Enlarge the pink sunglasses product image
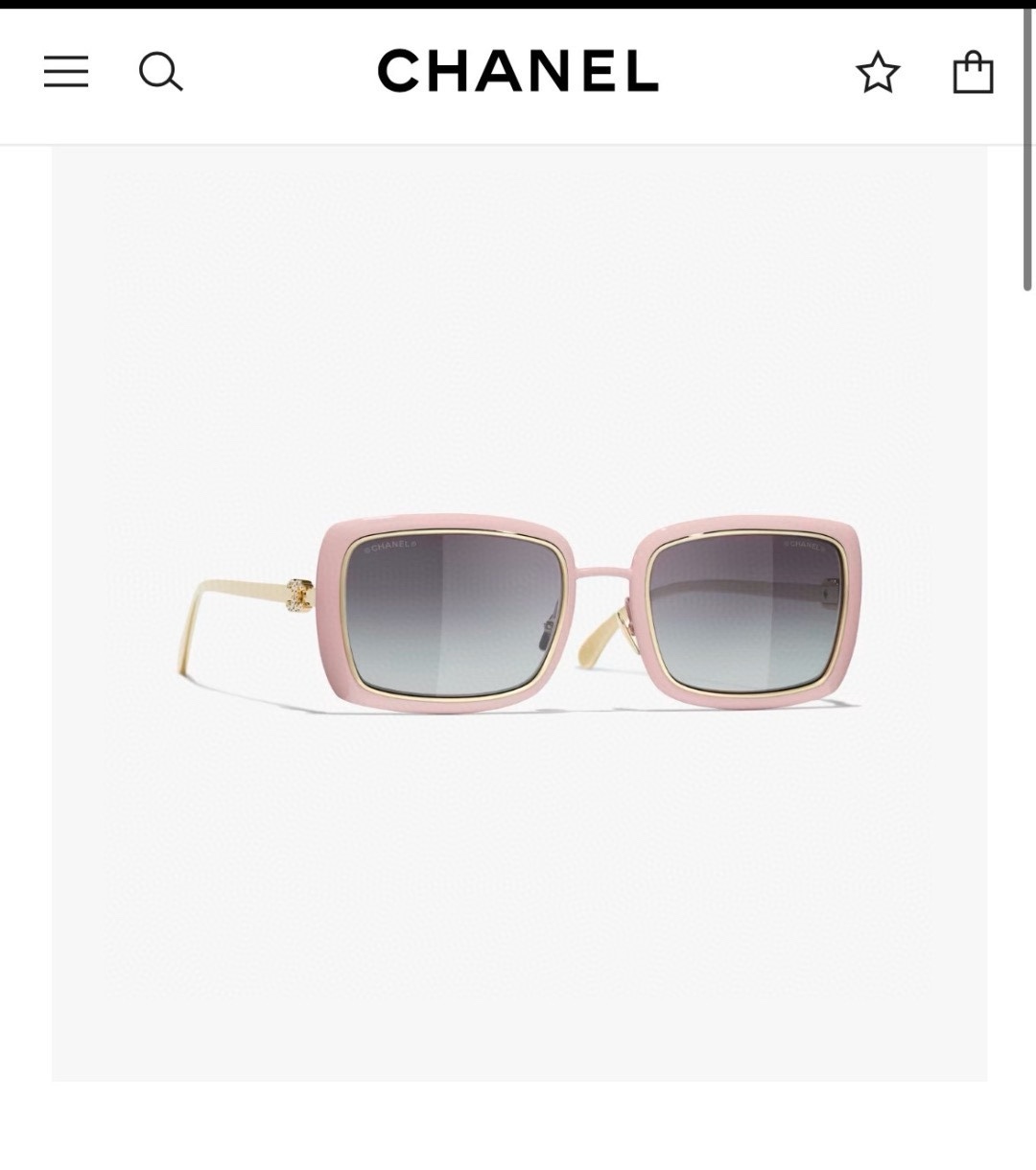 [x=519, y=614]
